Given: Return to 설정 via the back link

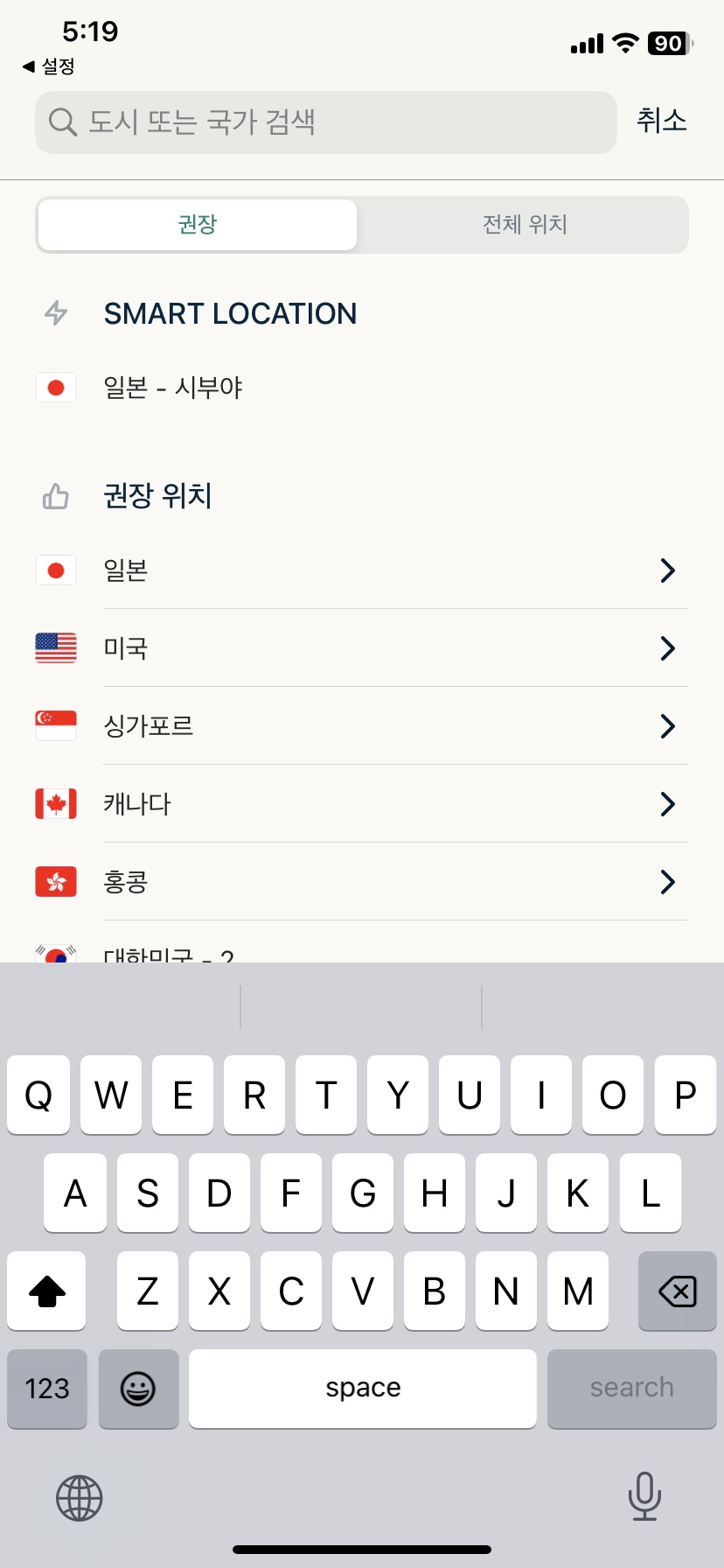Looking at the screenshot, I should click(x=49, y=66).
